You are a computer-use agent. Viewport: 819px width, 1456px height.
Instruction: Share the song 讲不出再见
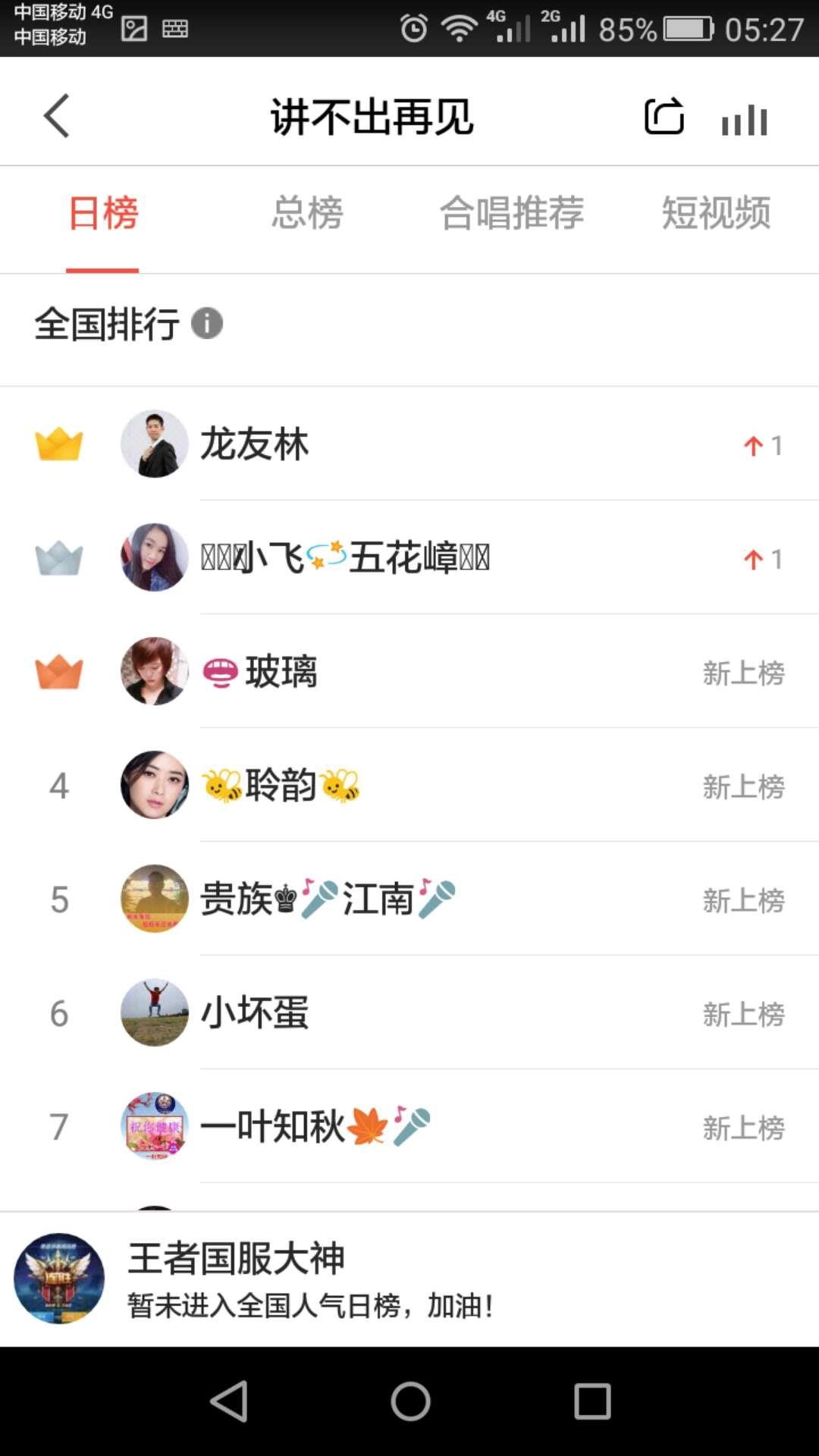click(664, 117)
